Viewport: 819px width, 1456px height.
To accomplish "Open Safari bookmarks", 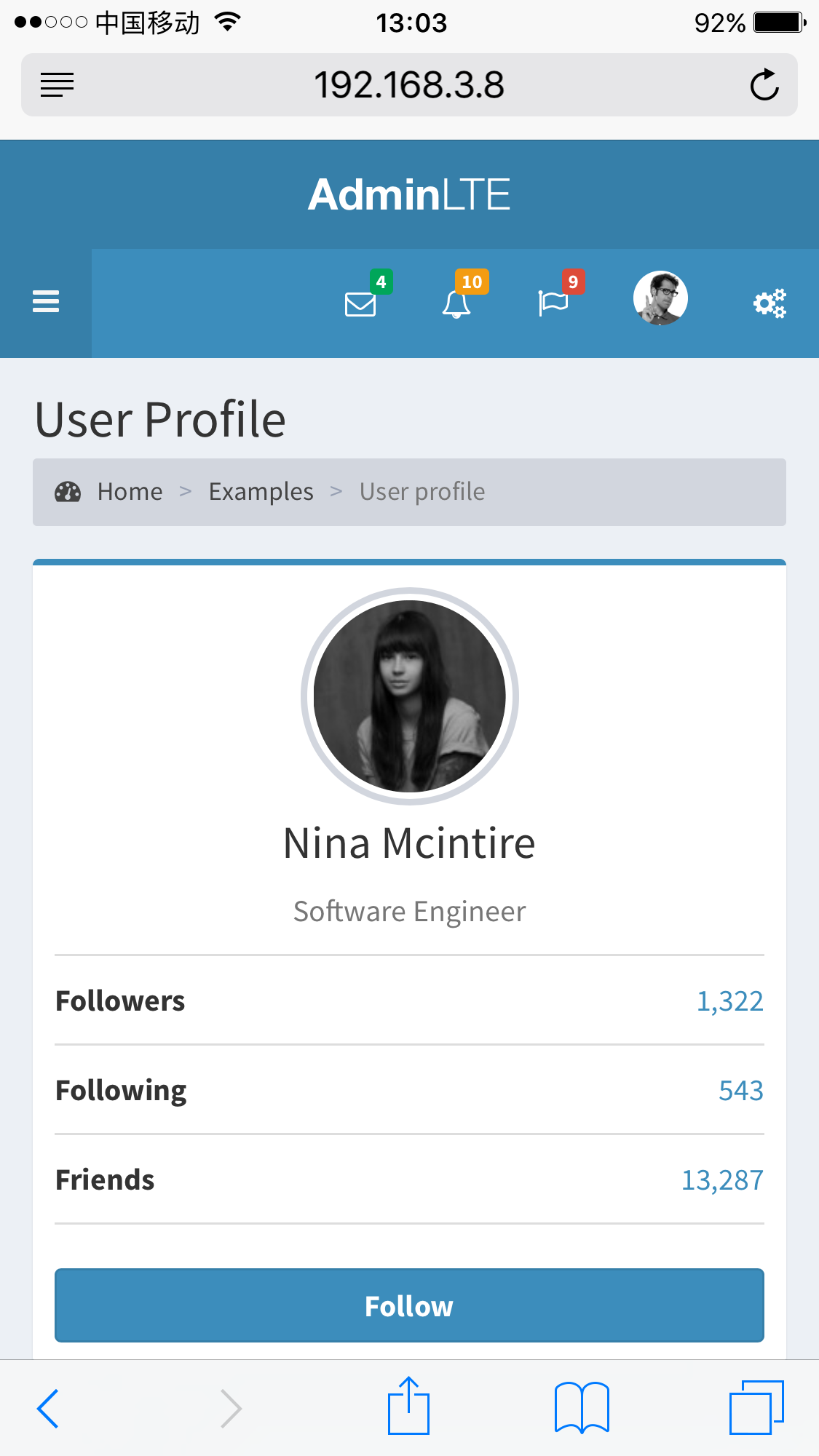I will 581,1408.
